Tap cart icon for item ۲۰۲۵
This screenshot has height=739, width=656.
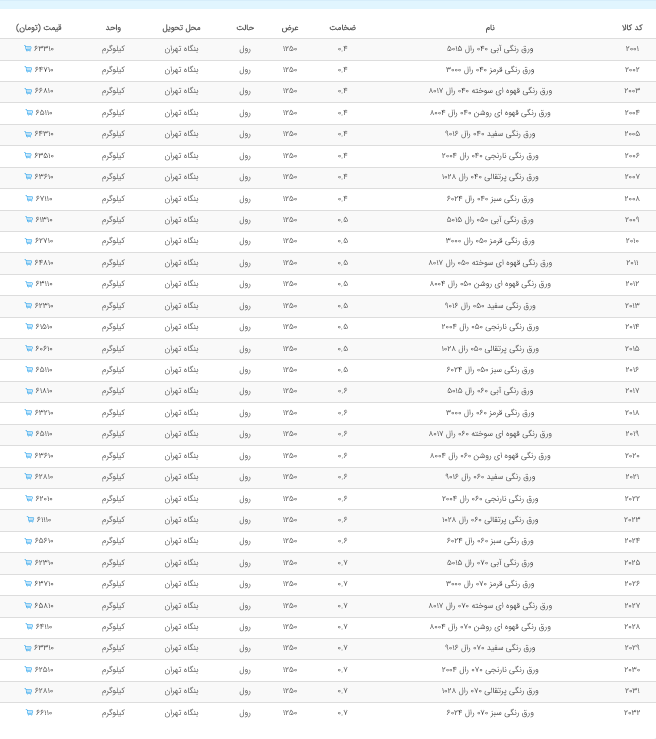point(28,562)
